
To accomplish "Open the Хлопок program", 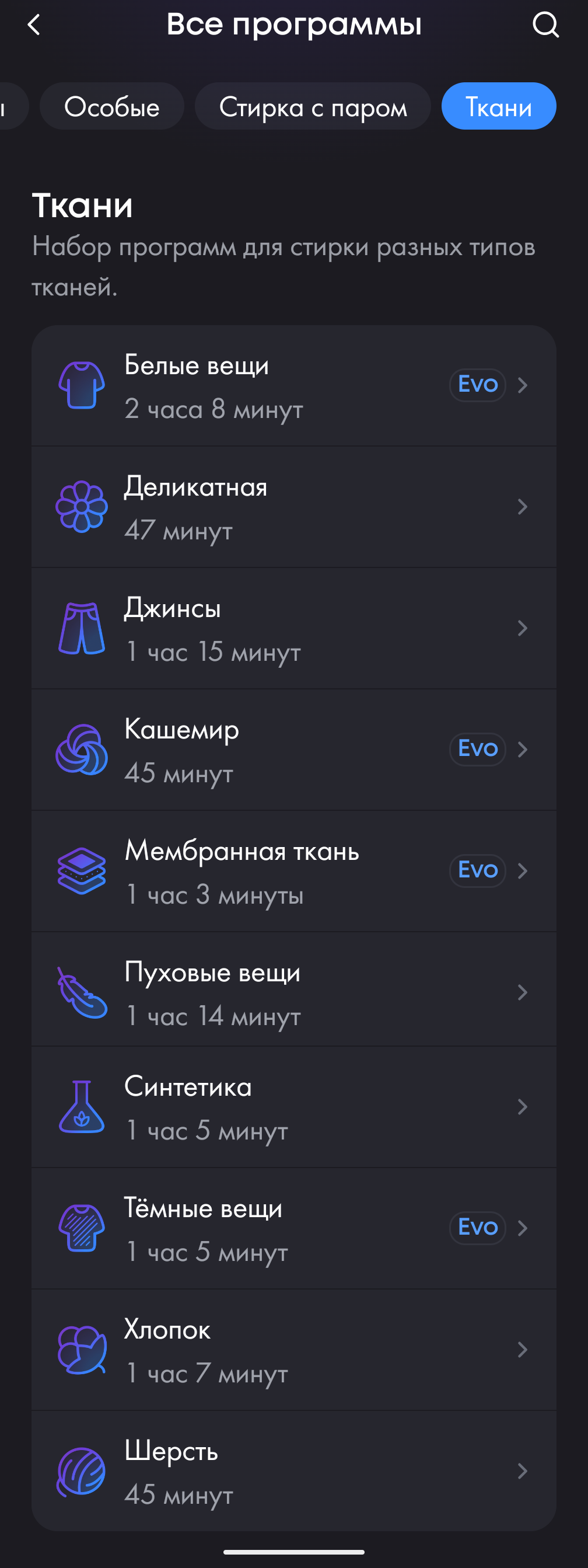I will pyautogui.click(x=293, y=1350).
